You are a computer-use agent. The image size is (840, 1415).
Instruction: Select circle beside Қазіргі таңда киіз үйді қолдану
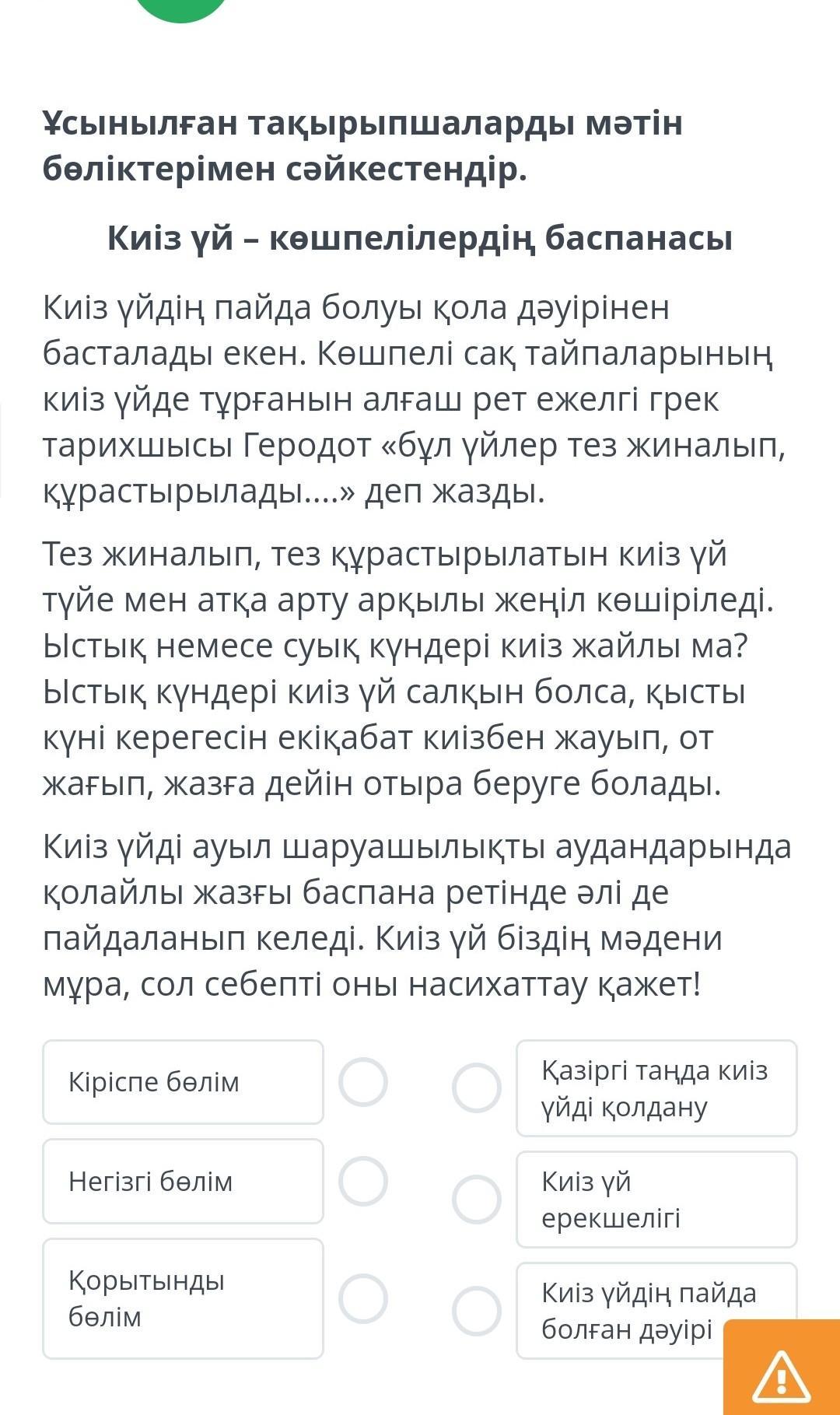(x=476, y=1088)
